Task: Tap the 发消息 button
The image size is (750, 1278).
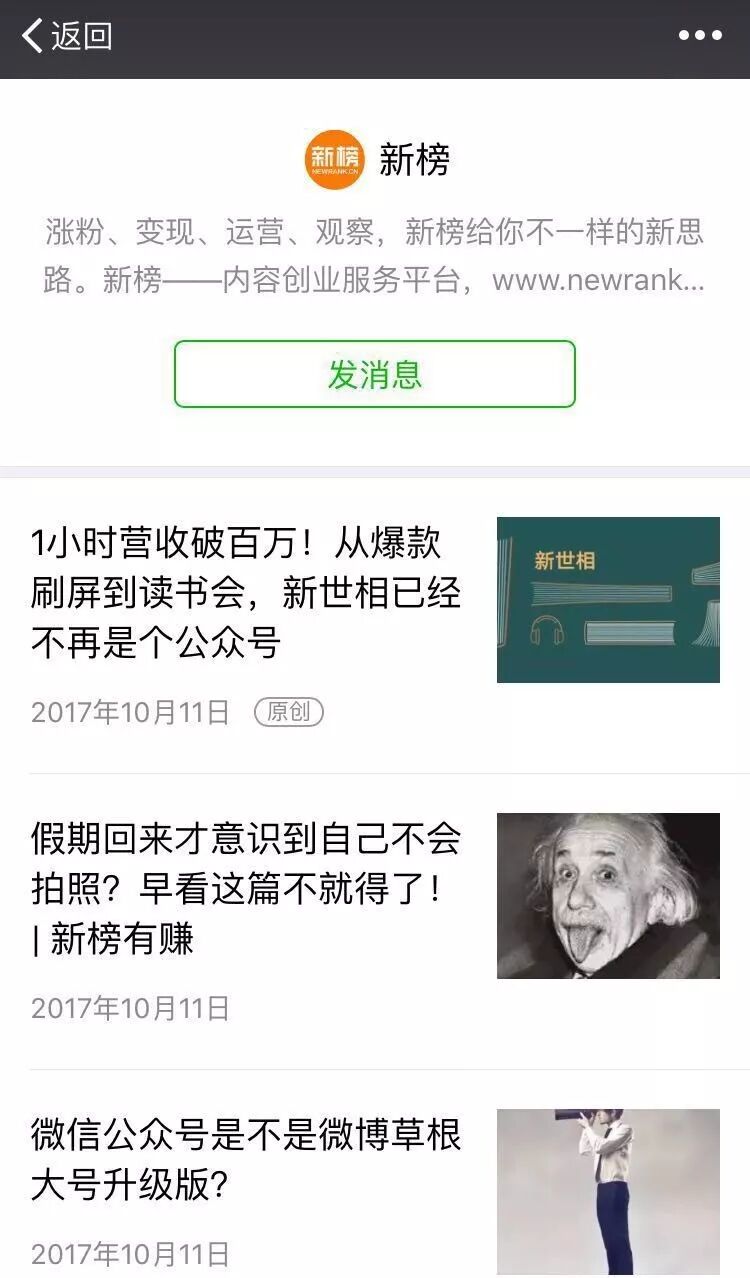Action: 374,374
